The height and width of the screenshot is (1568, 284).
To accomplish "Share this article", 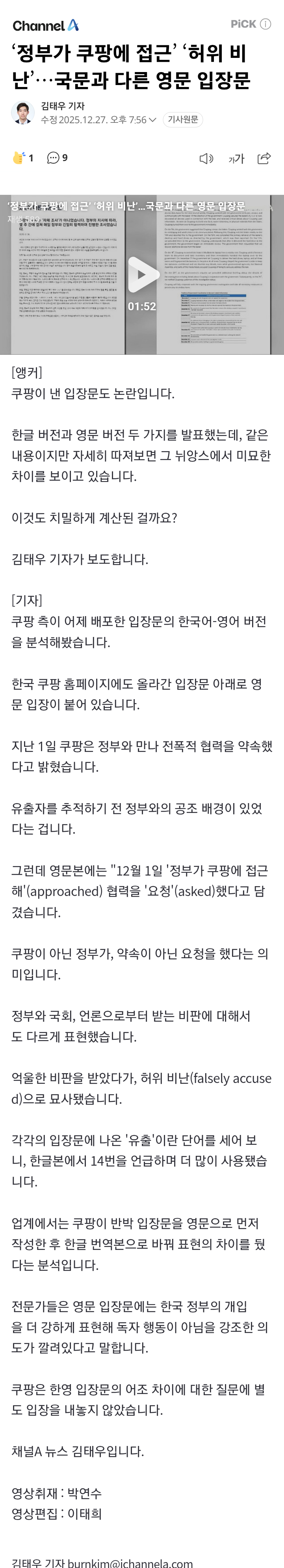I will tap(264, 159).
